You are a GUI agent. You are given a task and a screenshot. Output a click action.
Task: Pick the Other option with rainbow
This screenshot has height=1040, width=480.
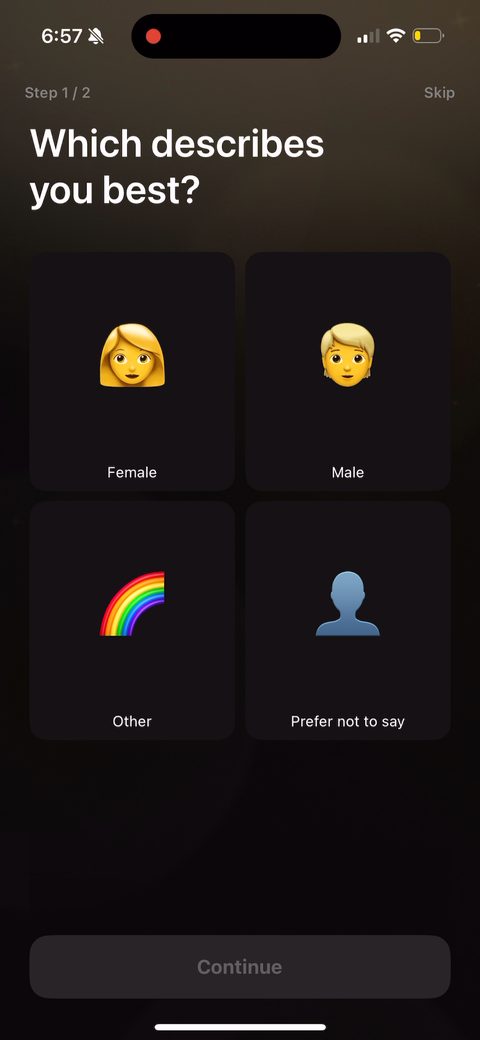pos(132,620)
